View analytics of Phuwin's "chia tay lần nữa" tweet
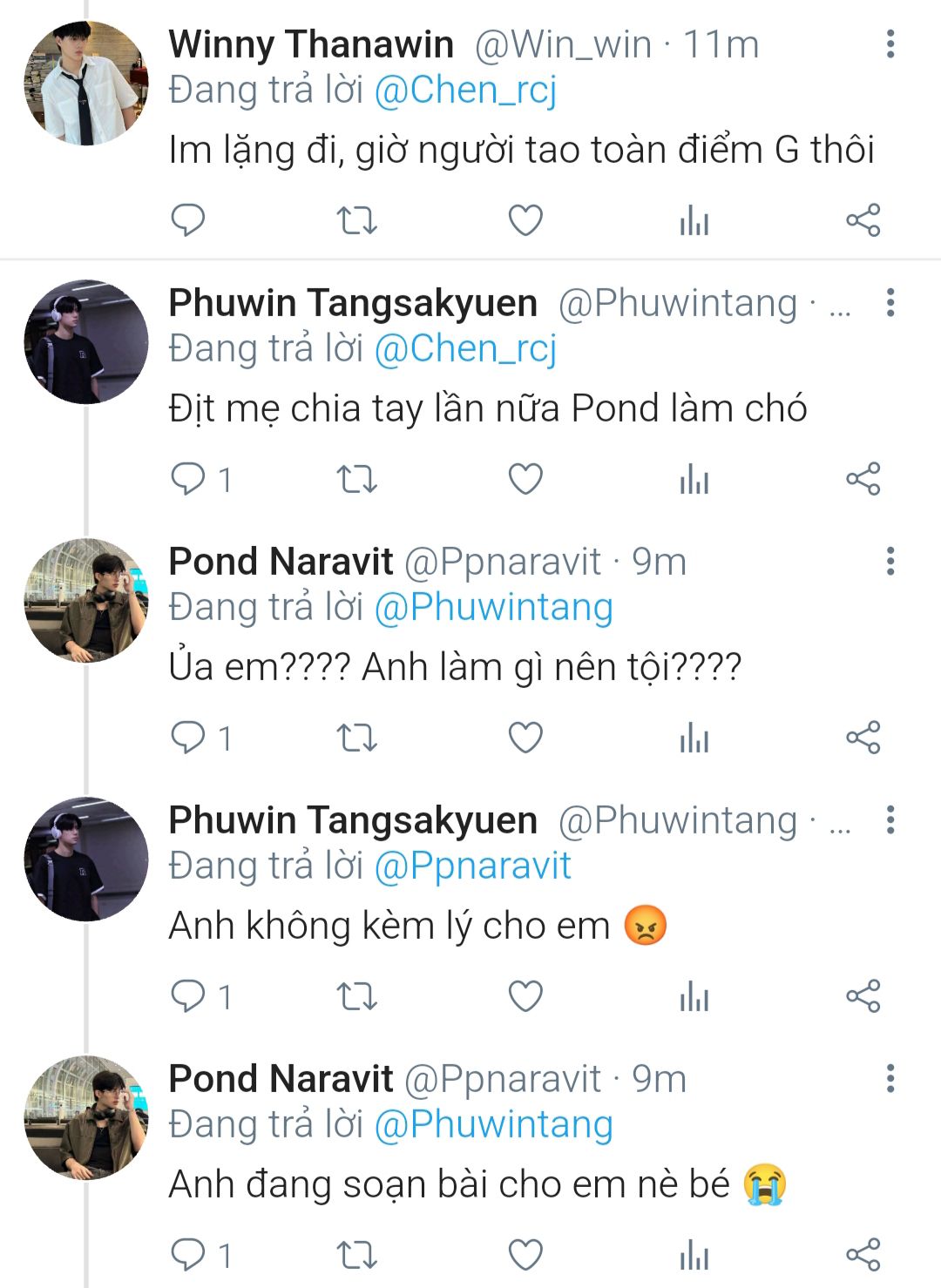 click(x=694, y=479)
